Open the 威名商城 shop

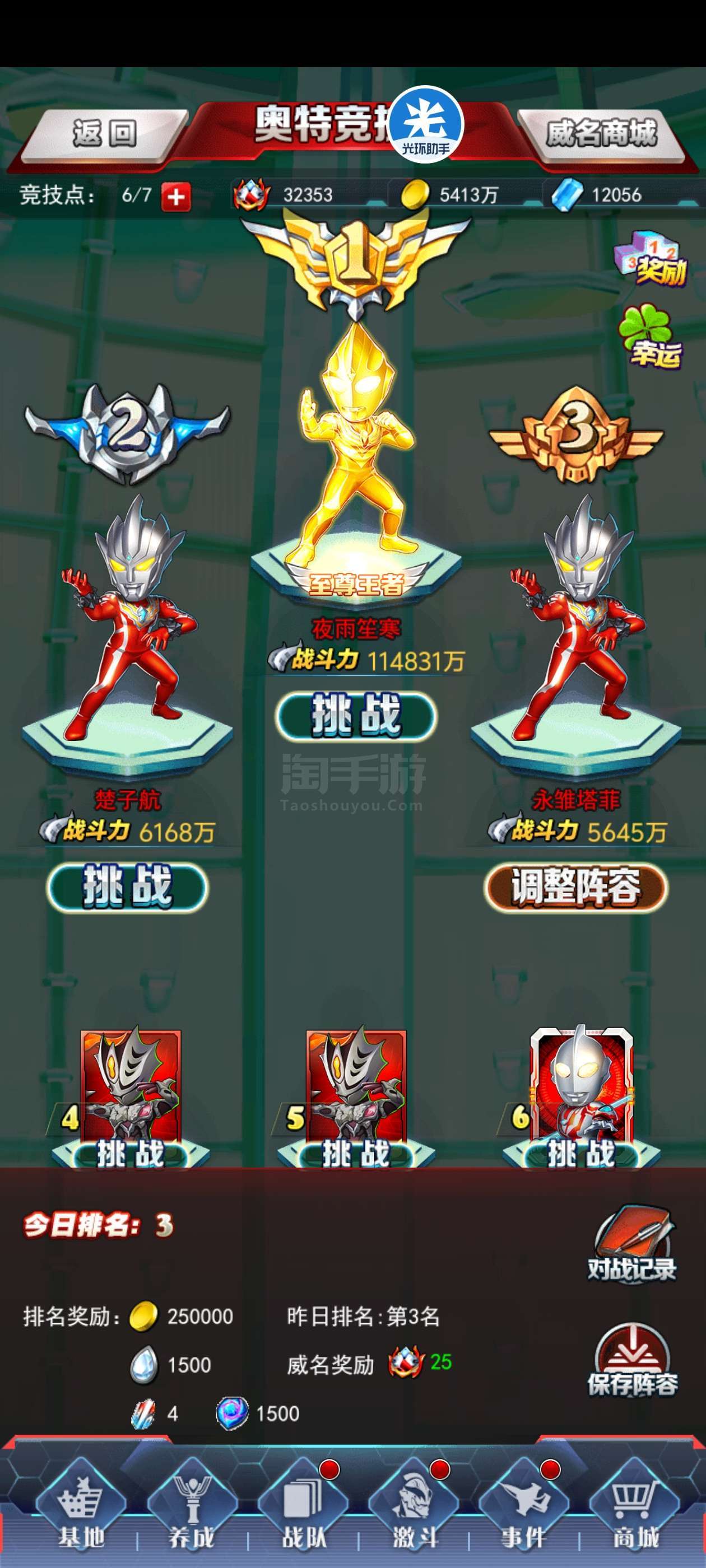pyautogui.click(x=601, y=134)
